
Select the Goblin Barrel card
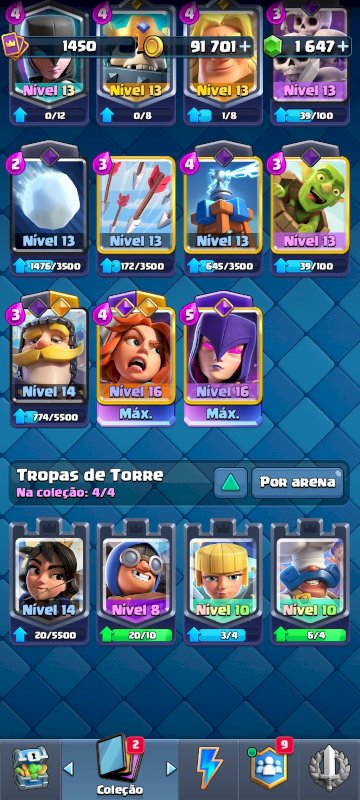tap(310, 209)
